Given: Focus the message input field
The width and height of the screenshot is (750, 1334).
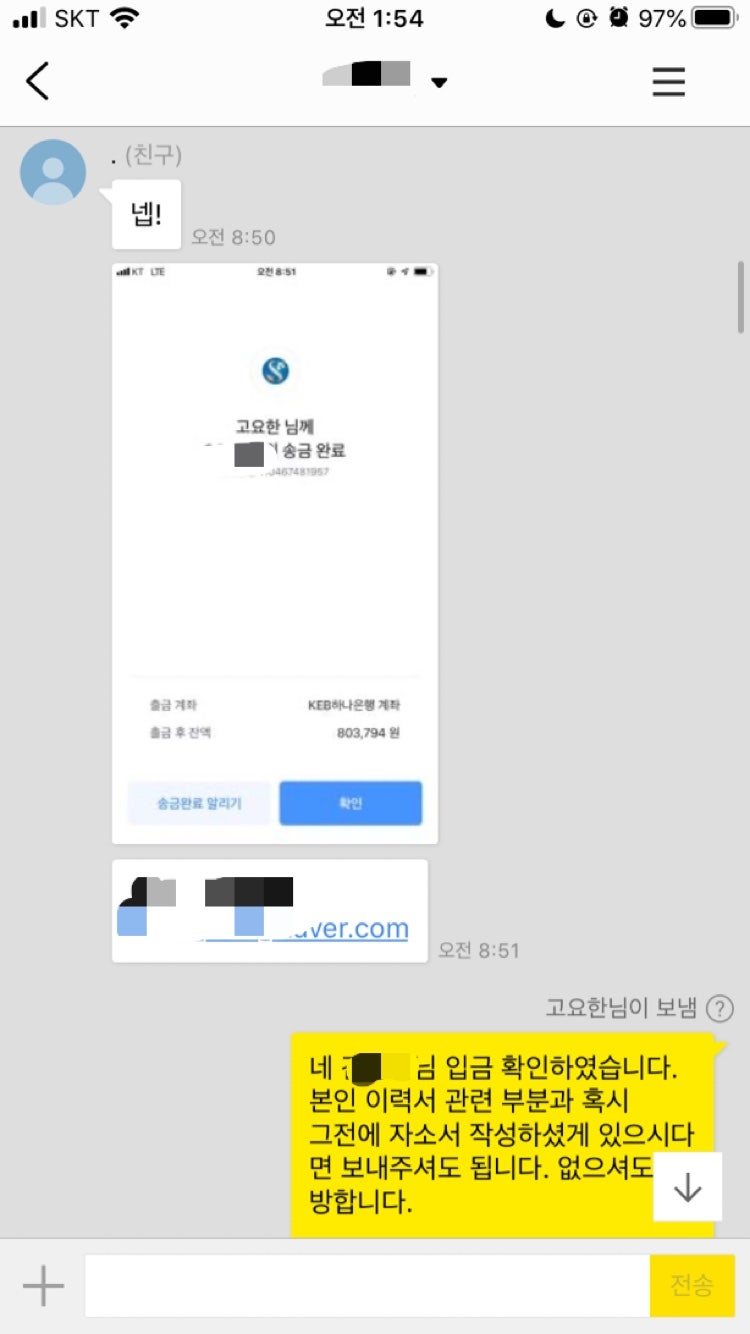Looking at the screenshot, I should [366, 1286].
